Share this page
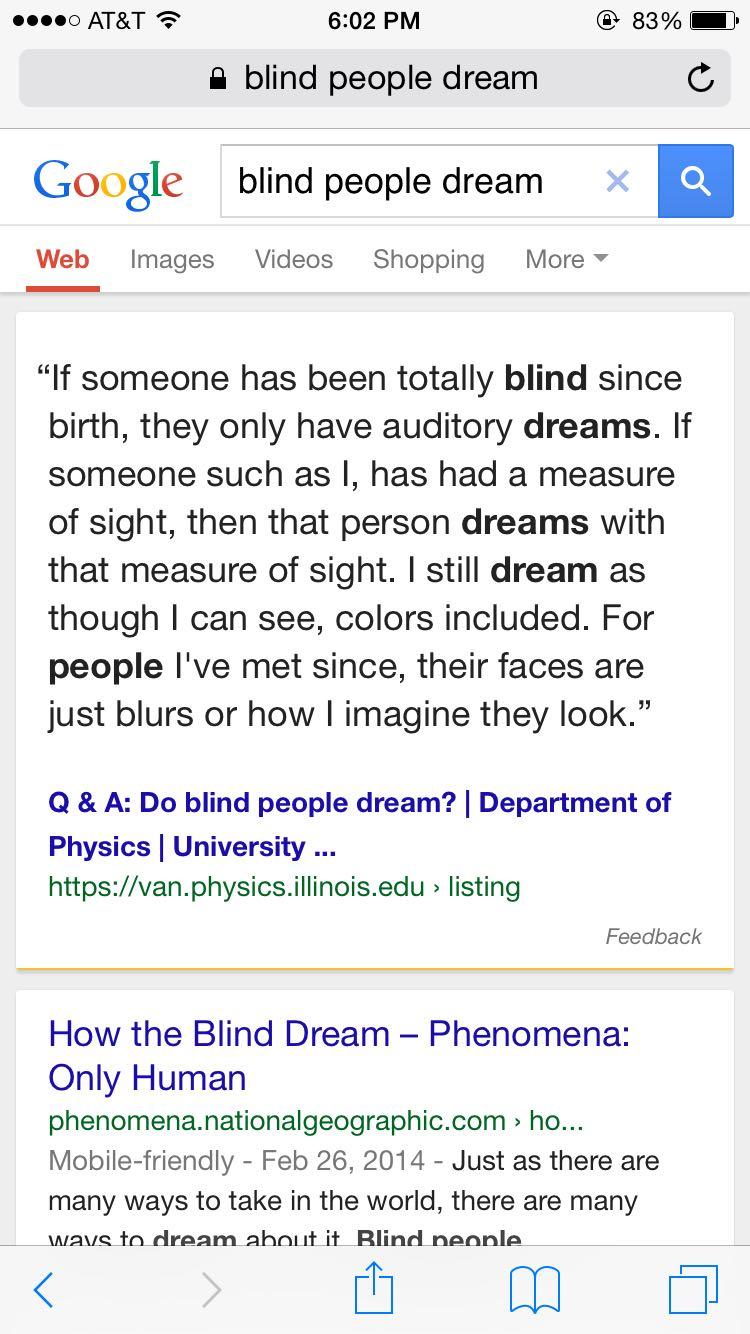 [374, 1288]
